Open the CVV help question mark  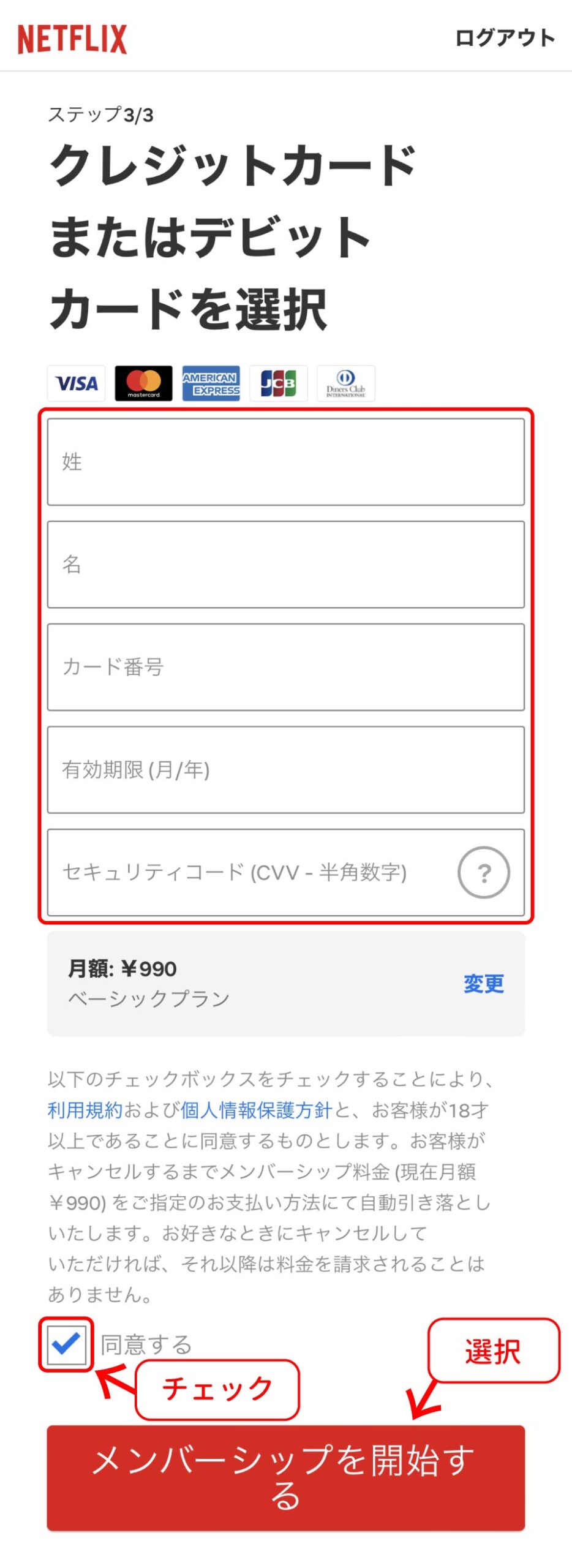pos(483,872)
